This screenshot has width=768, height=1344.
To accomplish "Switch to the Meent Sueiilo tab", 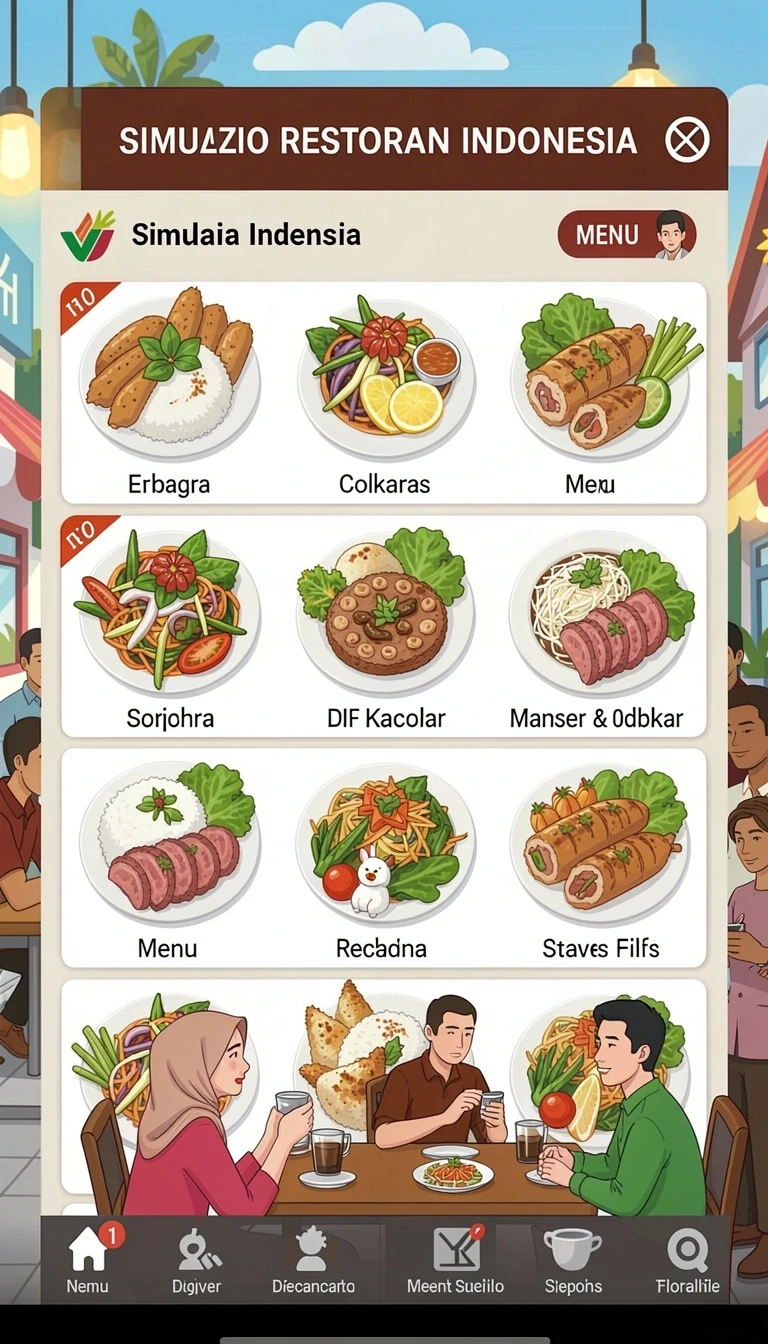I will pos(455,1260).
